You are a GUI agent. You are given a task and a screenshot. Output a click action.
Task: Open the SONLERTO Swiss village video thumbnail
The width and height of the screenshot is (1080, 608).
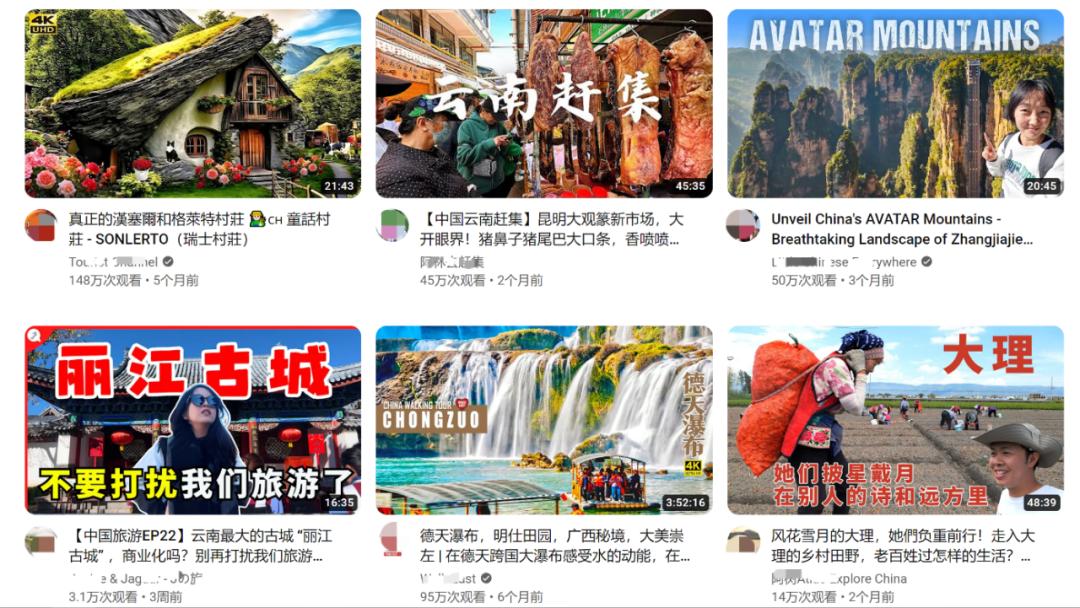tap(192, 103)
